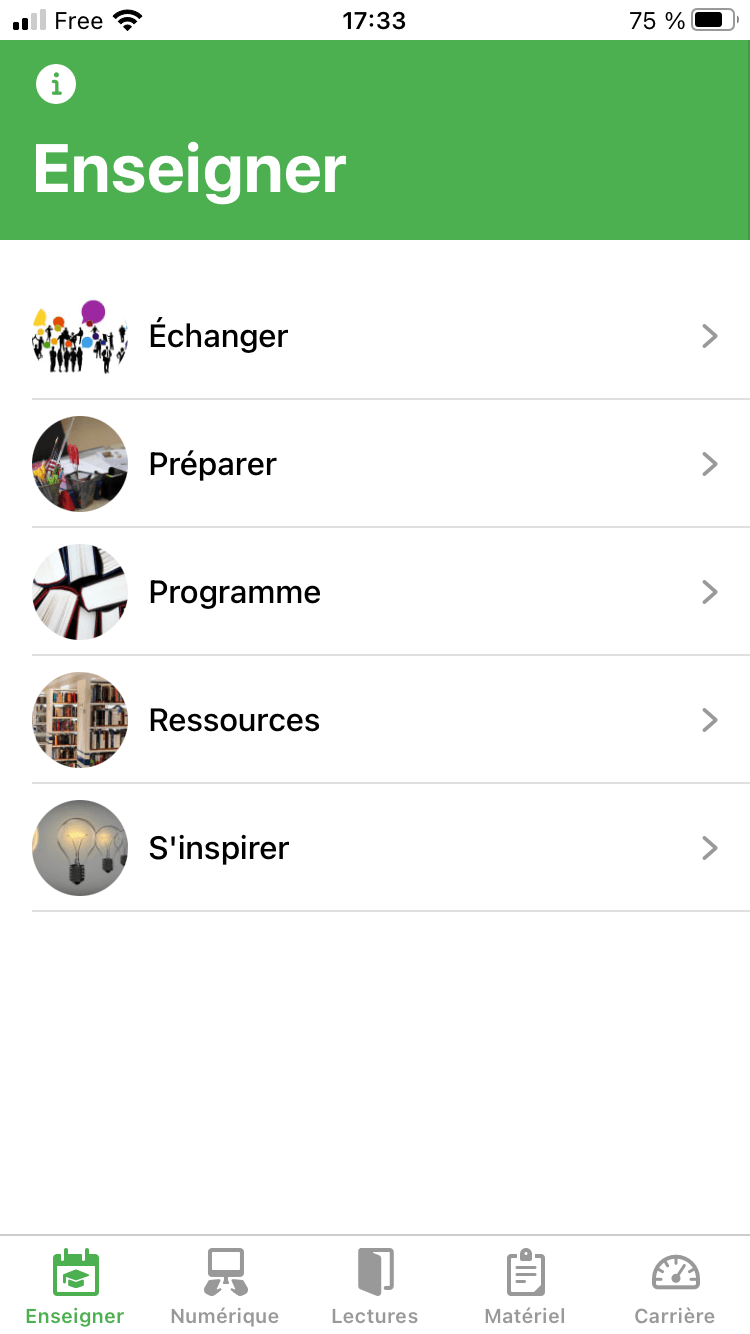Open the info icon in the header
The height and width of the screenshot is (1334, 750).
(x=56, y=84)
